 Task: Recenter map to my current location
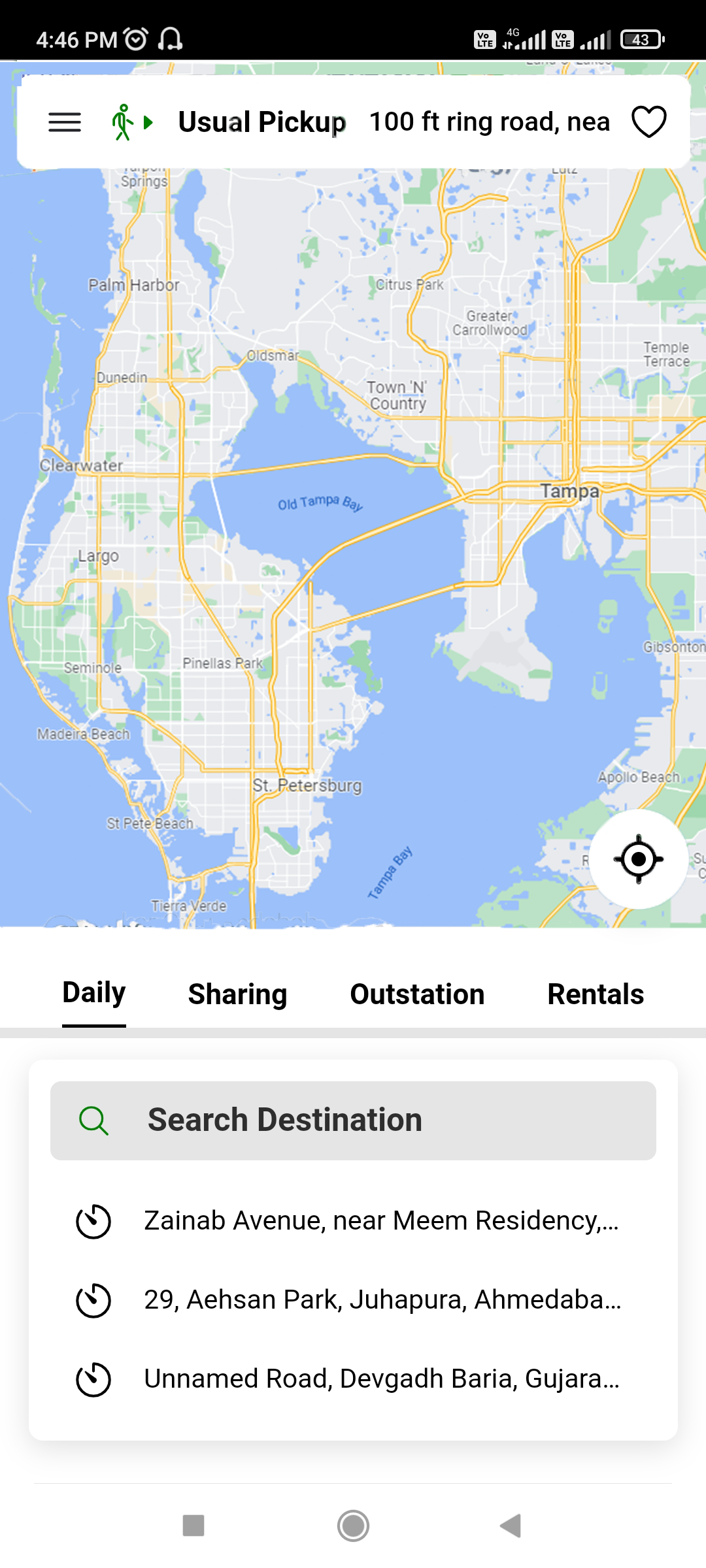point(638,859)
